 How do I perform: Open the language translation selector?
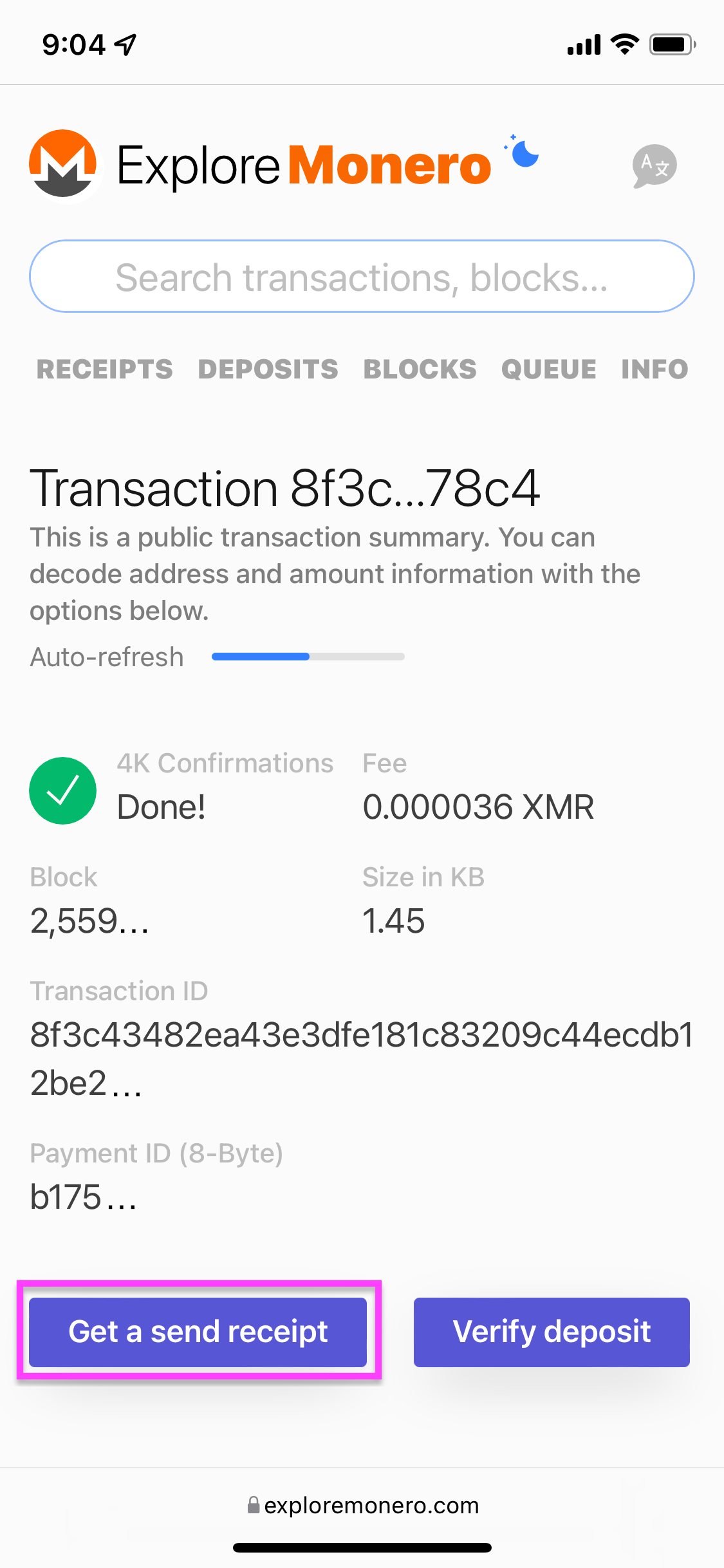[654, 165]
